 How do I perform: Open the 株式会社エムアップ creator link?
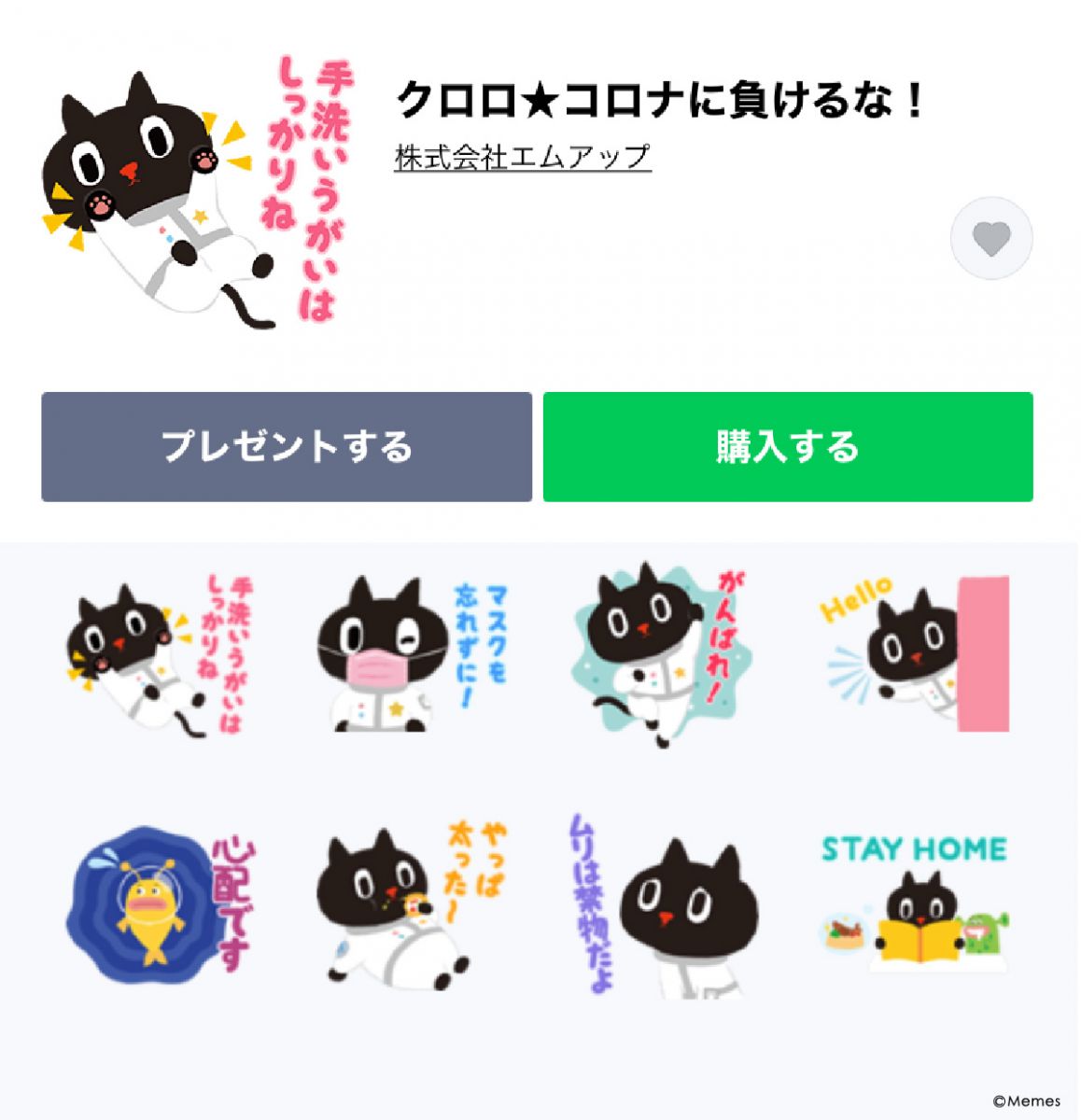point(522,157)
